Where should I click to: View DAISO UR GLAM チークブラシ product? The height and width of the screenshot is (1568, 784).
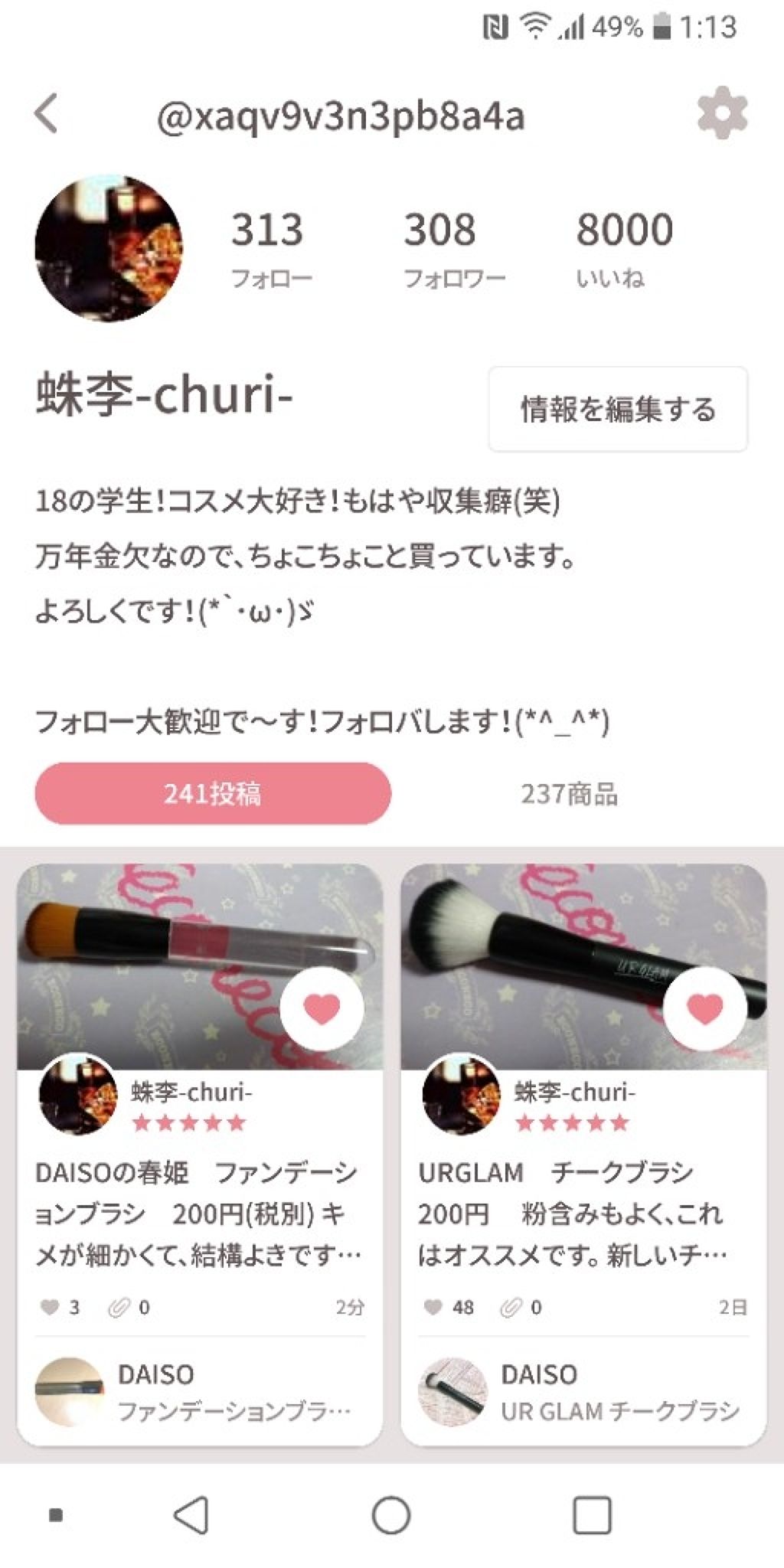coord(582,1392)
